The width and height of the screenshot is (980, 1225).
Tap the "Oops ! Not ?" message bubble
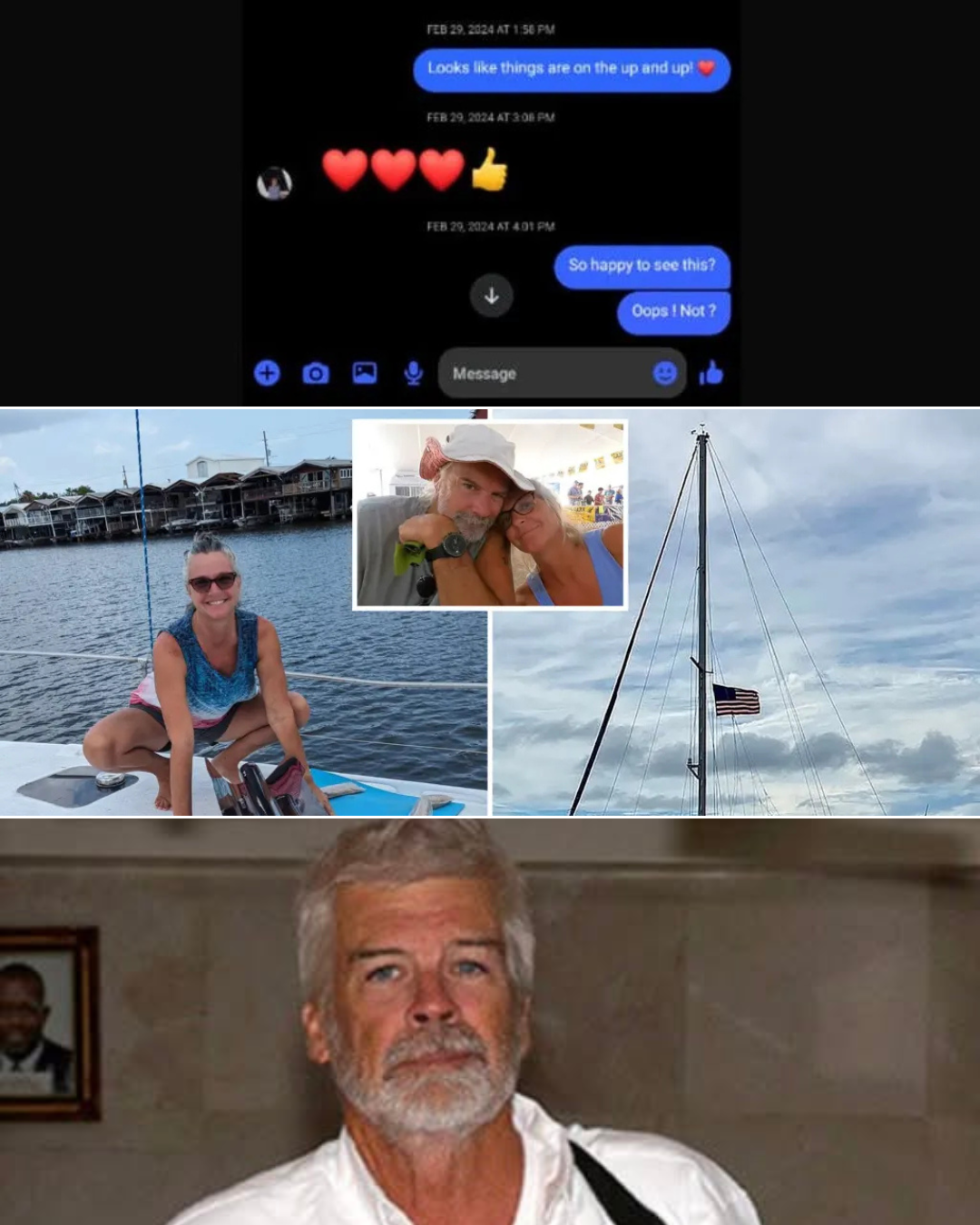coord(673,311)
